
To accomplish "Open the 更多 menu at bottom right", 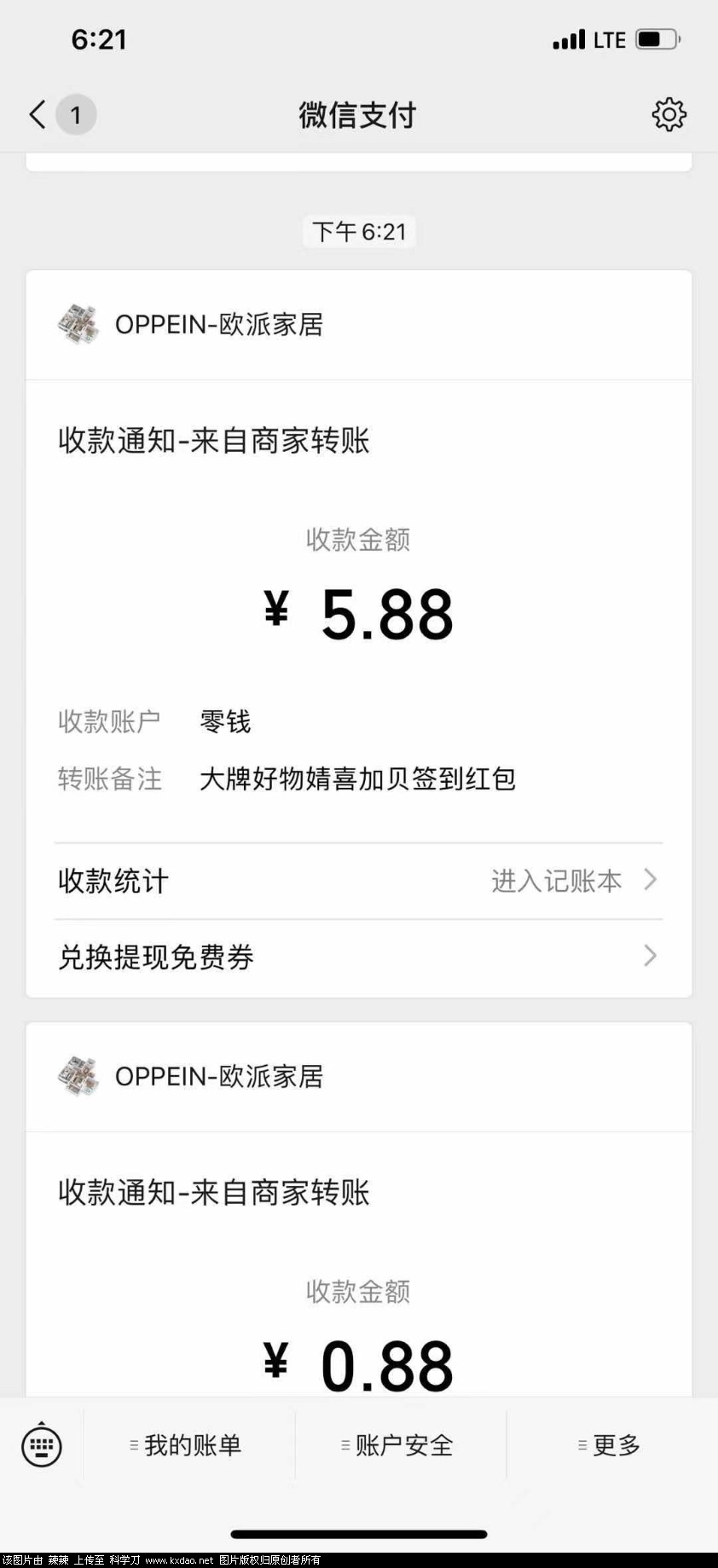I will (608, 1444).
